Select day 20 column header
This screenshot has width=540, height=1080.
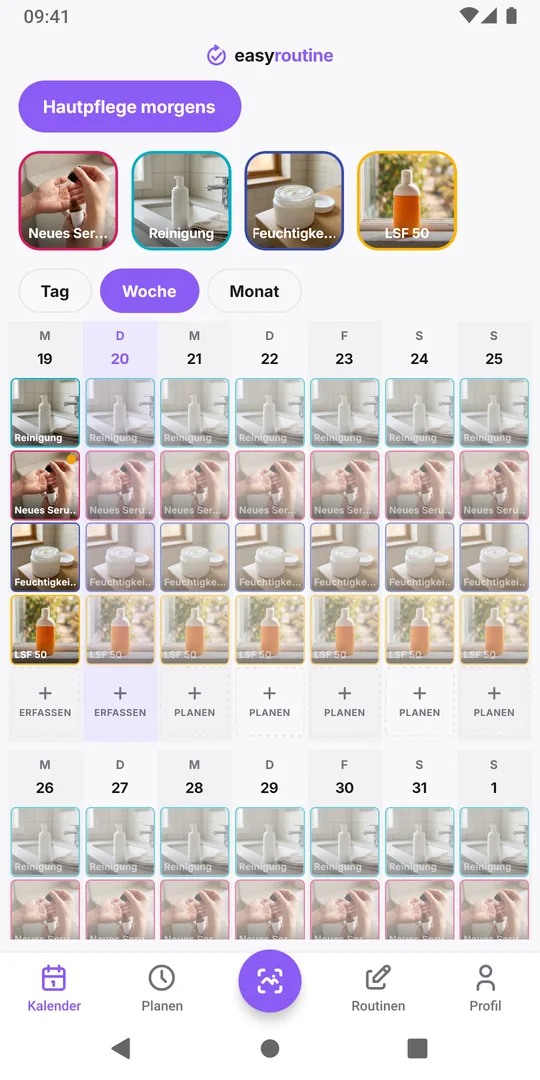click(120, 348)
